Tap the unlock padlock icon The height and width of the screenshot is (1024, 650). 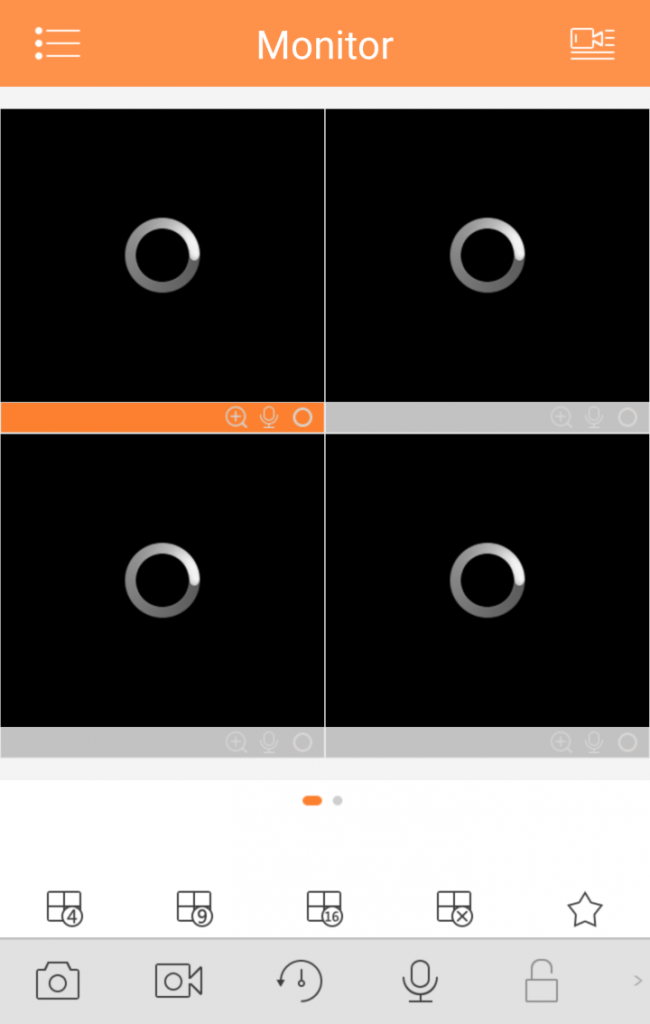coord(541,981)
